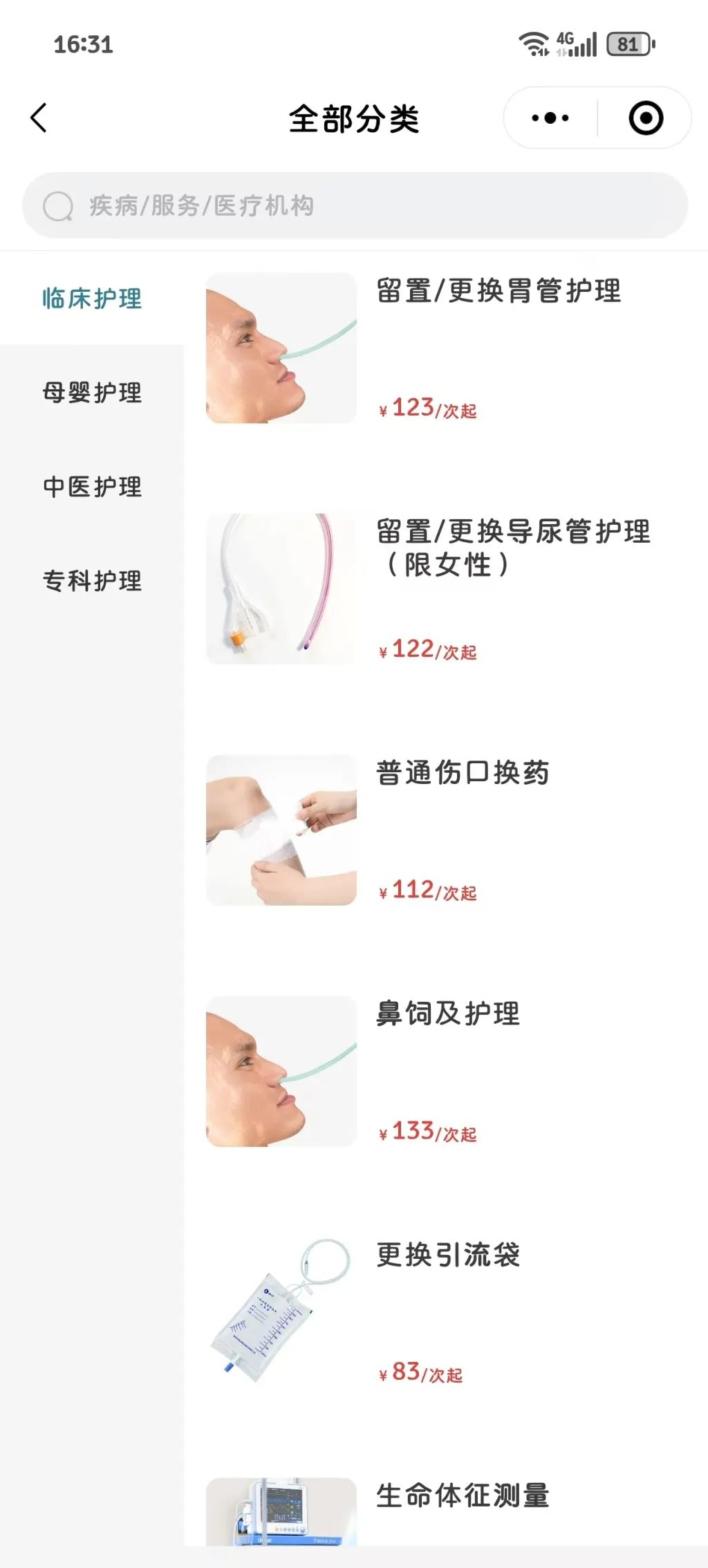This screenshot has width=708, height=1568.
Task: Open 留置/更换胃管护理 service
Action: coord(498,291)
